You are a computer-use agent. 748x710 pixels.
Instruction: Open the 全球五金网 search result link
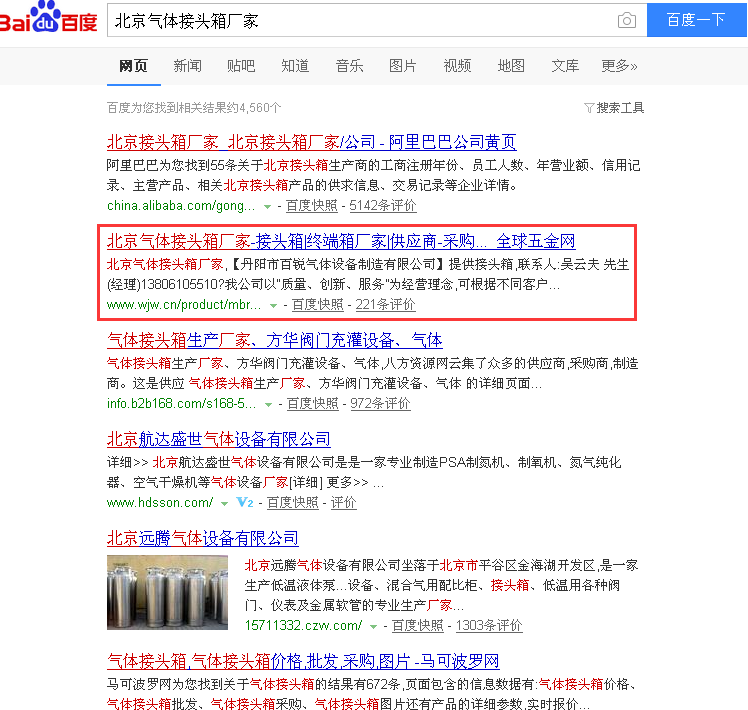[x=341, y=241]
